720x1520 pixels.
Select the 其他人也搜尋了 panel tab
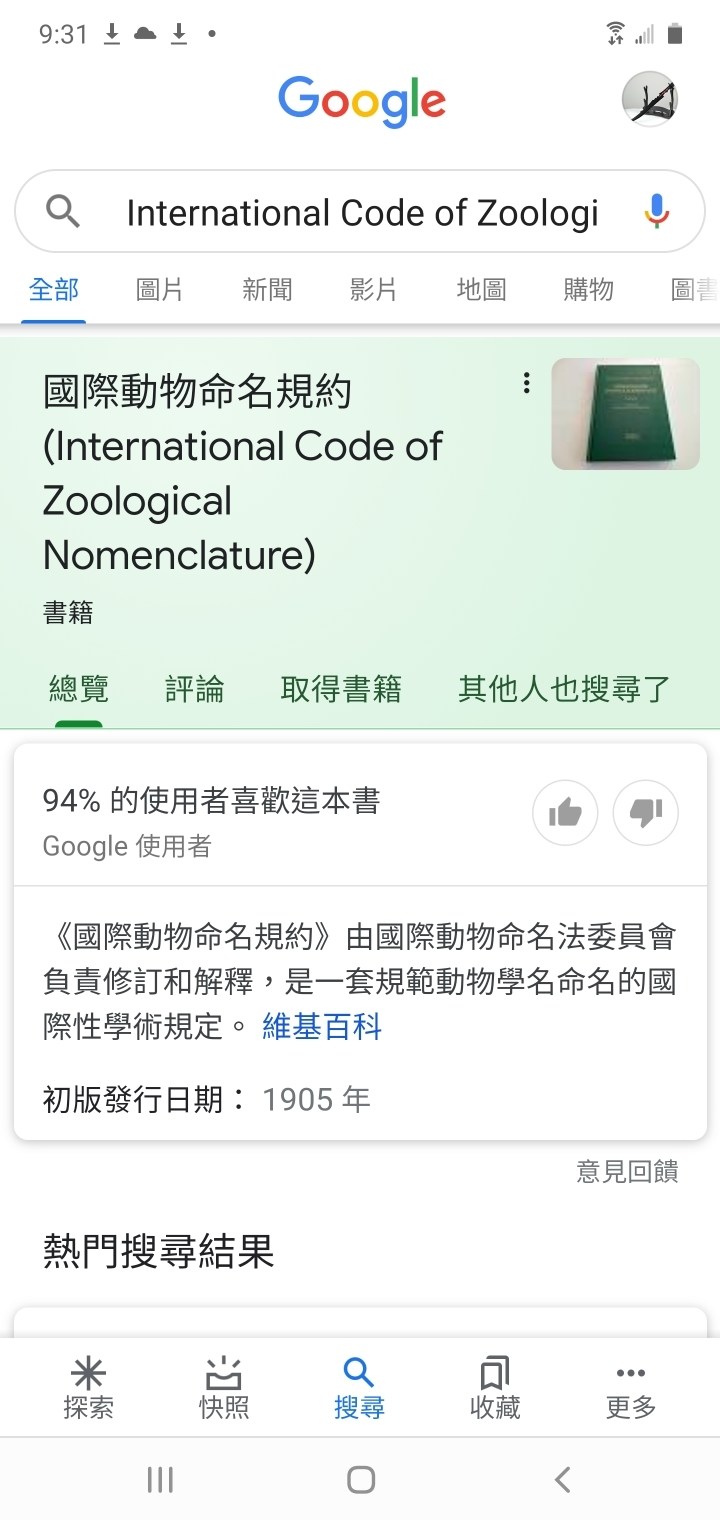pyautogui.click(x=564, y=689)
